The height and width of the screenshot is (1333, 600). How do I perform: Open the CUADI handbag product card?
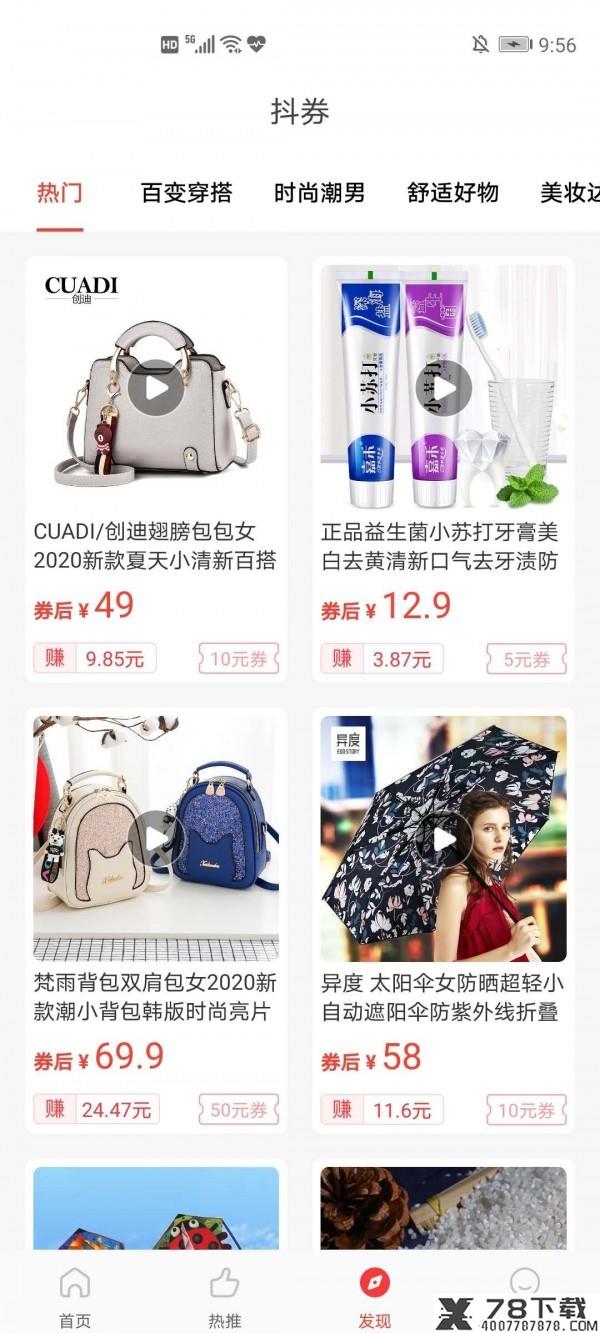pyautogui.click(x=156, y=470)
